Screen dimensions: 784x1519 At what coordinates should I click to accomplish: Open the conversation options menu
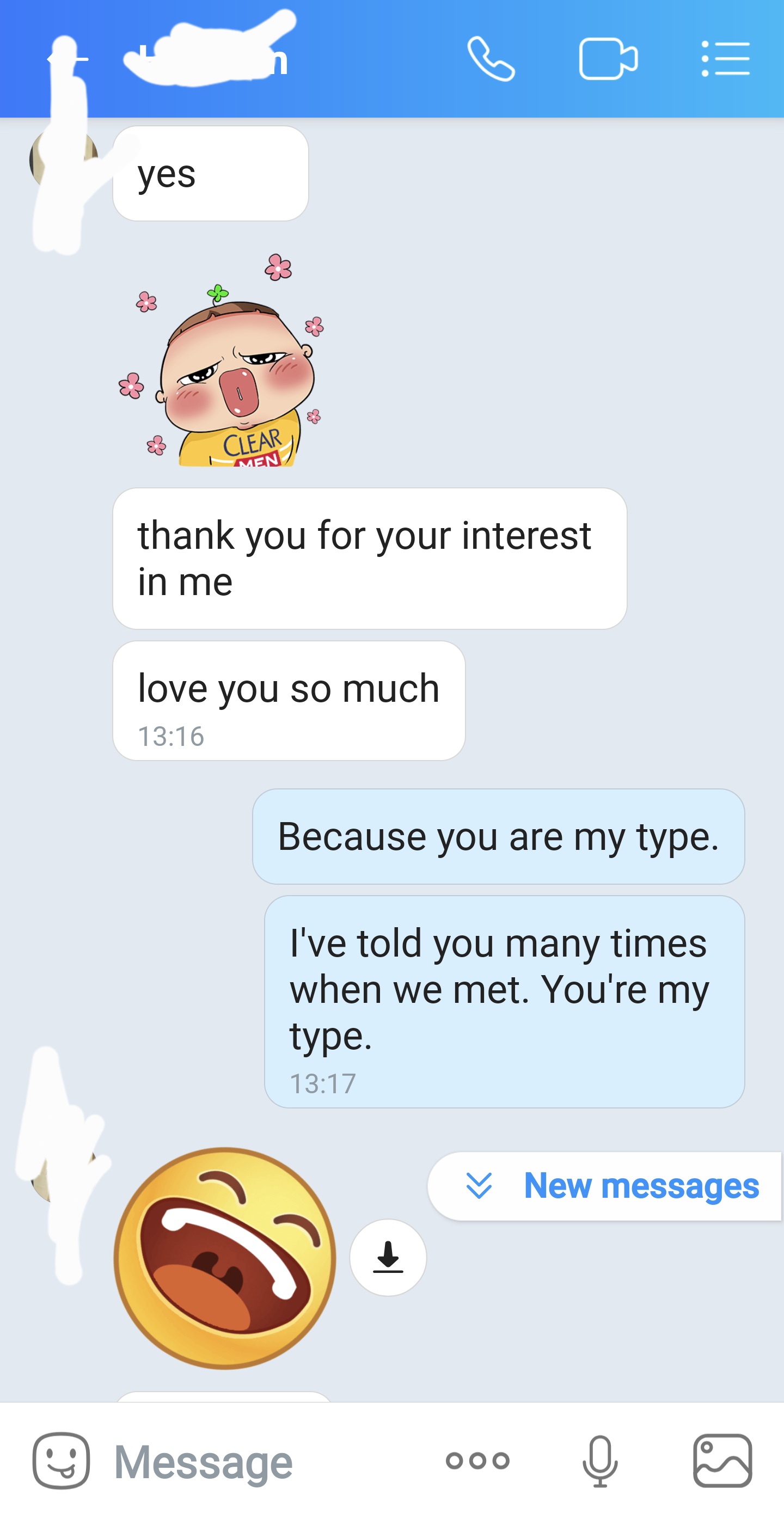point(725,59)
